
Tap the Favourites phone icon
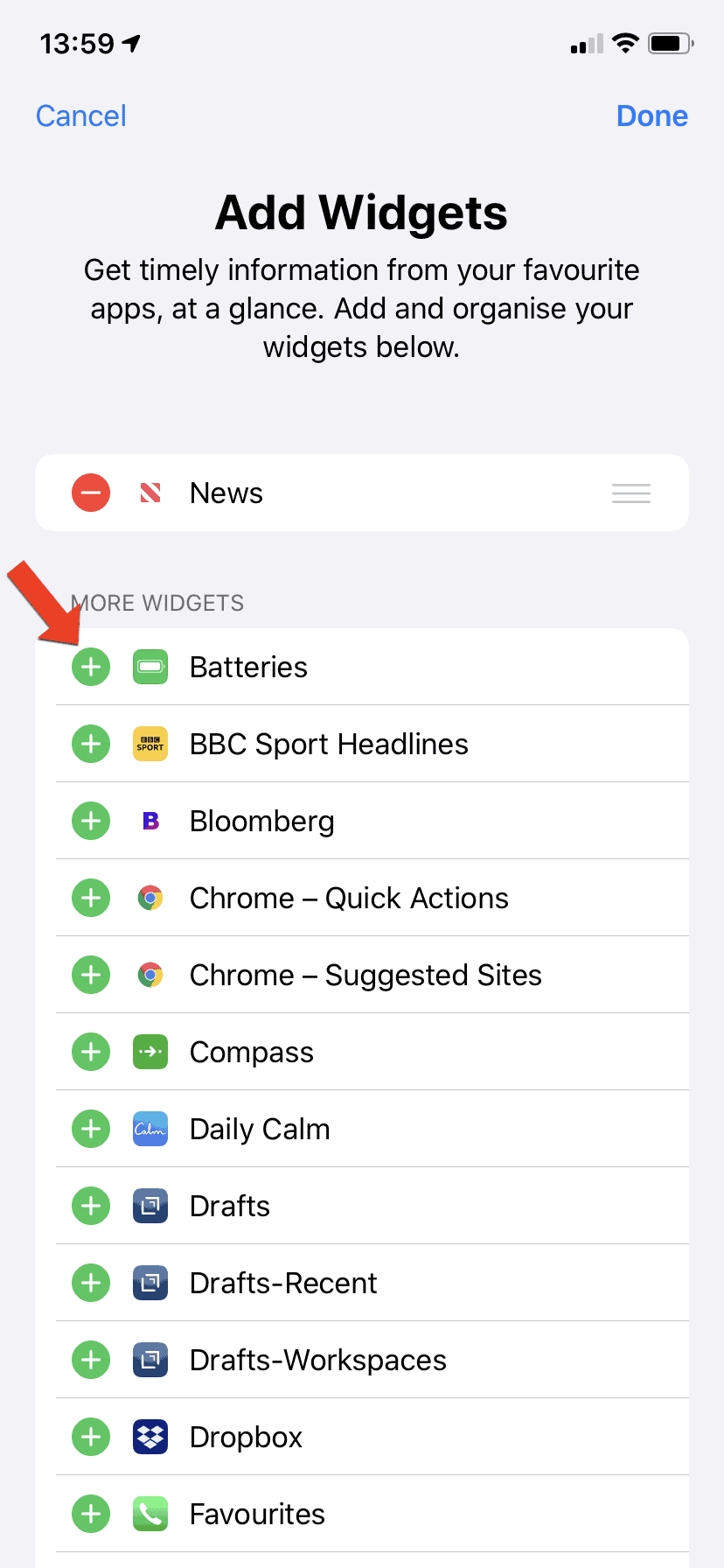coord(150,1513)
